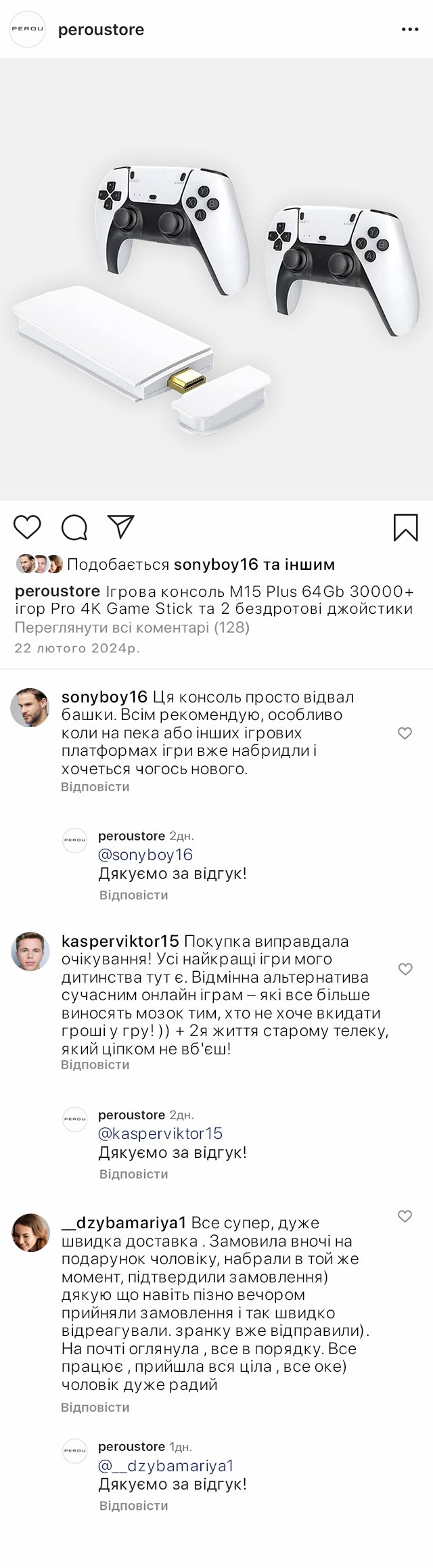Image resolution: width=433 pixels, height=1568 pixels.
Task: Open the @sonyboy16 mention link
Action: (145, 855)
